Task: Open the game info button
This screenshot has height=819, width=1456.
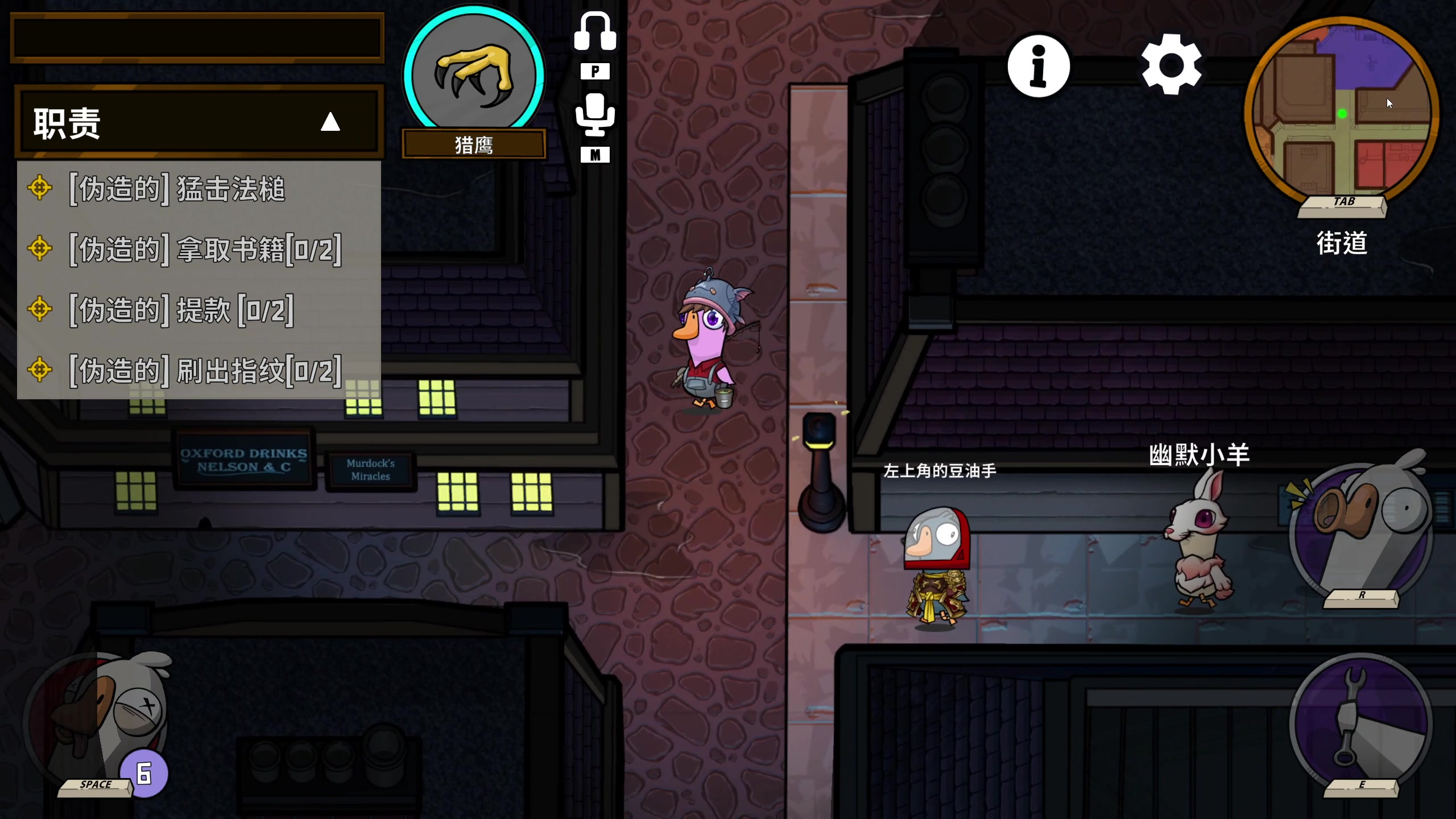Action: pos(1039,66)
